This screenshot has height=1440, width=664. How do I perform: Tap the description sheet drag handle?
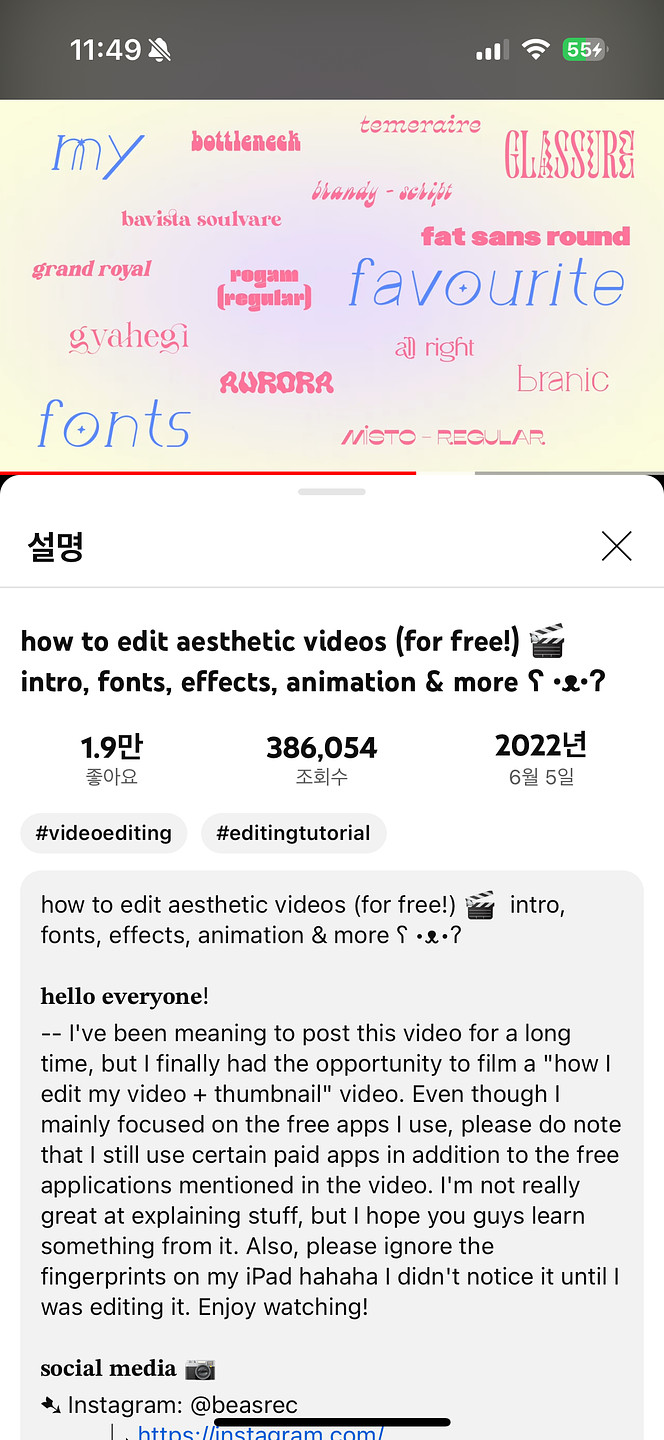click(332, 492)
